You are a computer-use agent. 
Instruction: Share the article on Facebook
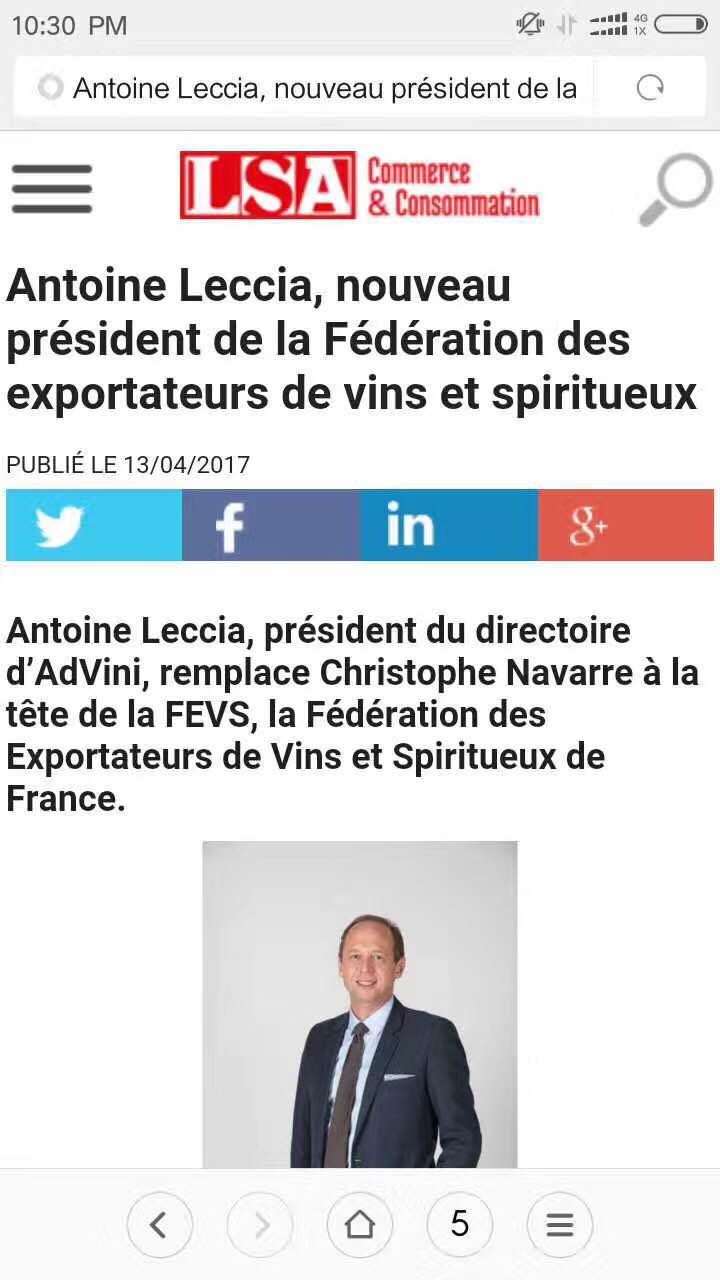pos(270,525)
